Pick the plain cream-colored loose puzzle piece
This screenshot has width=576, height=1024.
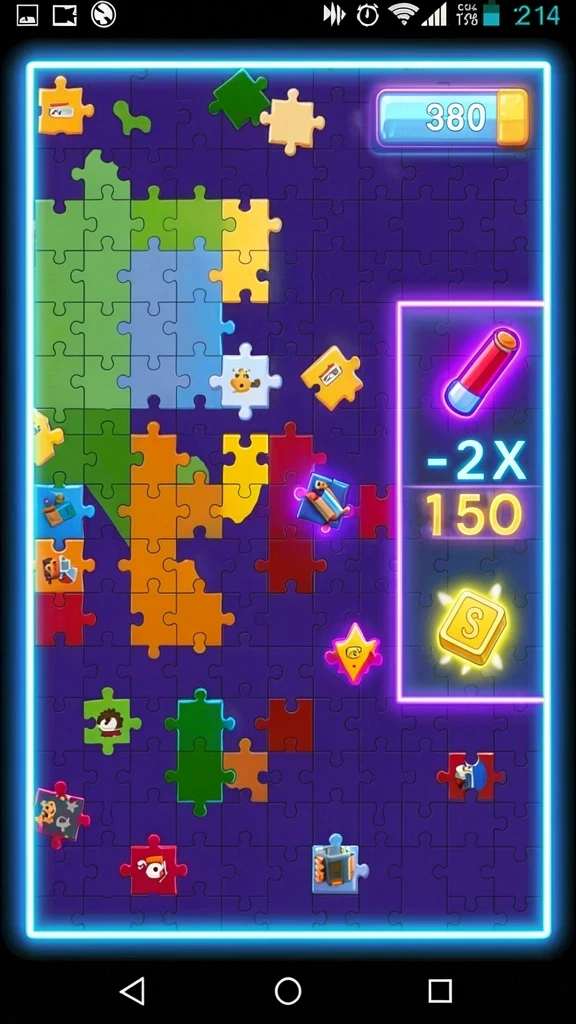(x=291, y=121)
